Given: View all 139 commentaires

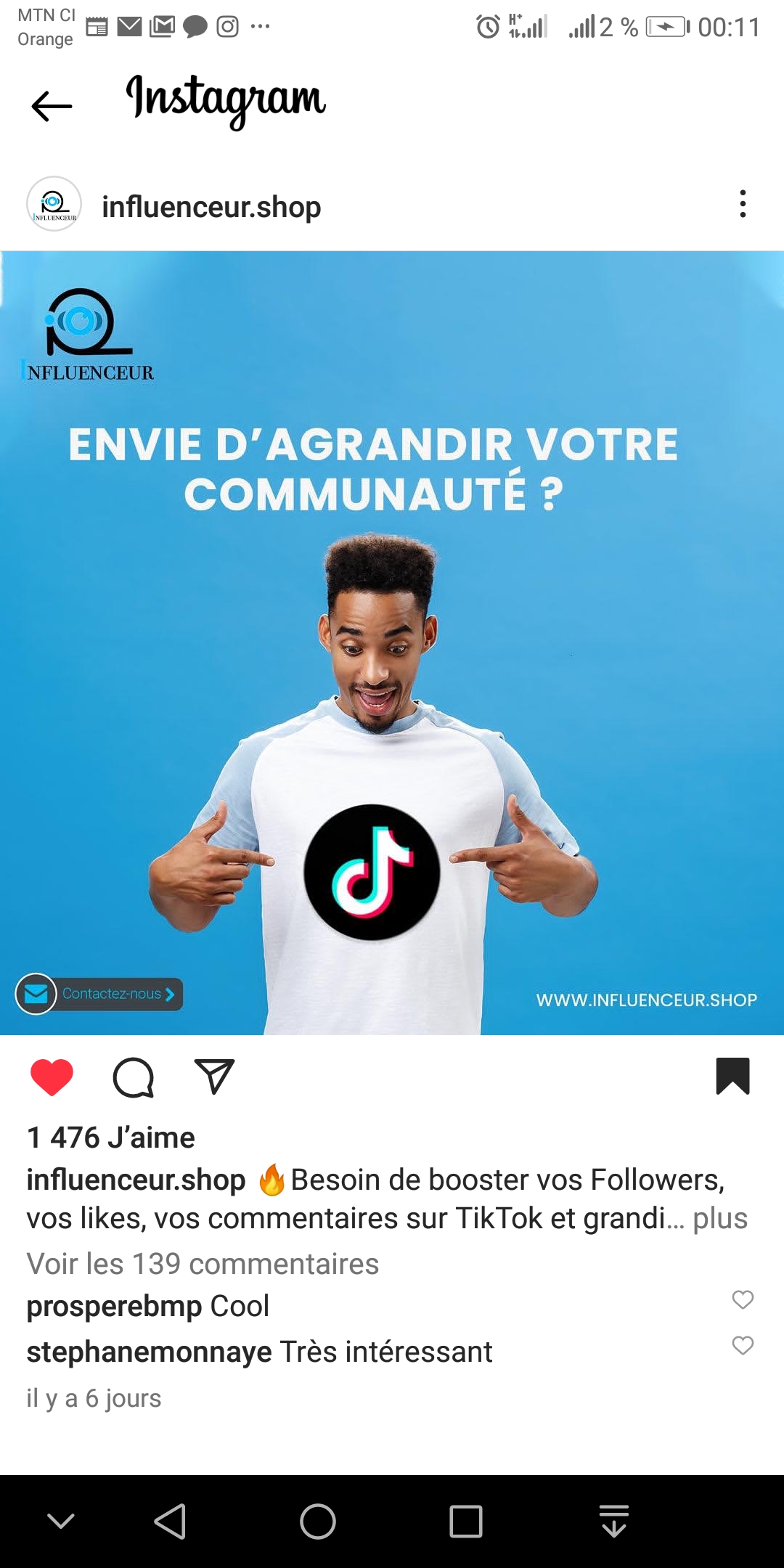Looking at the screenshot, I should pyautogui.click(x=203, y=1264).
